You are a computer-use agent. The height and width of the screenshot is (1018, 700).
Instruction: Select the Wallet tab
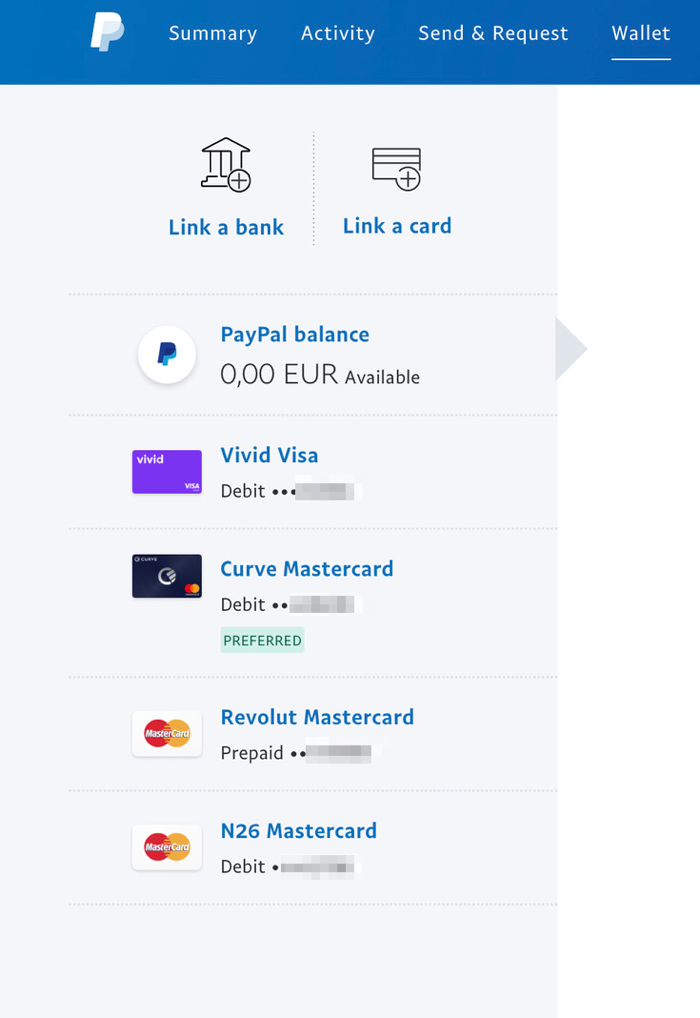click(641, 33)
